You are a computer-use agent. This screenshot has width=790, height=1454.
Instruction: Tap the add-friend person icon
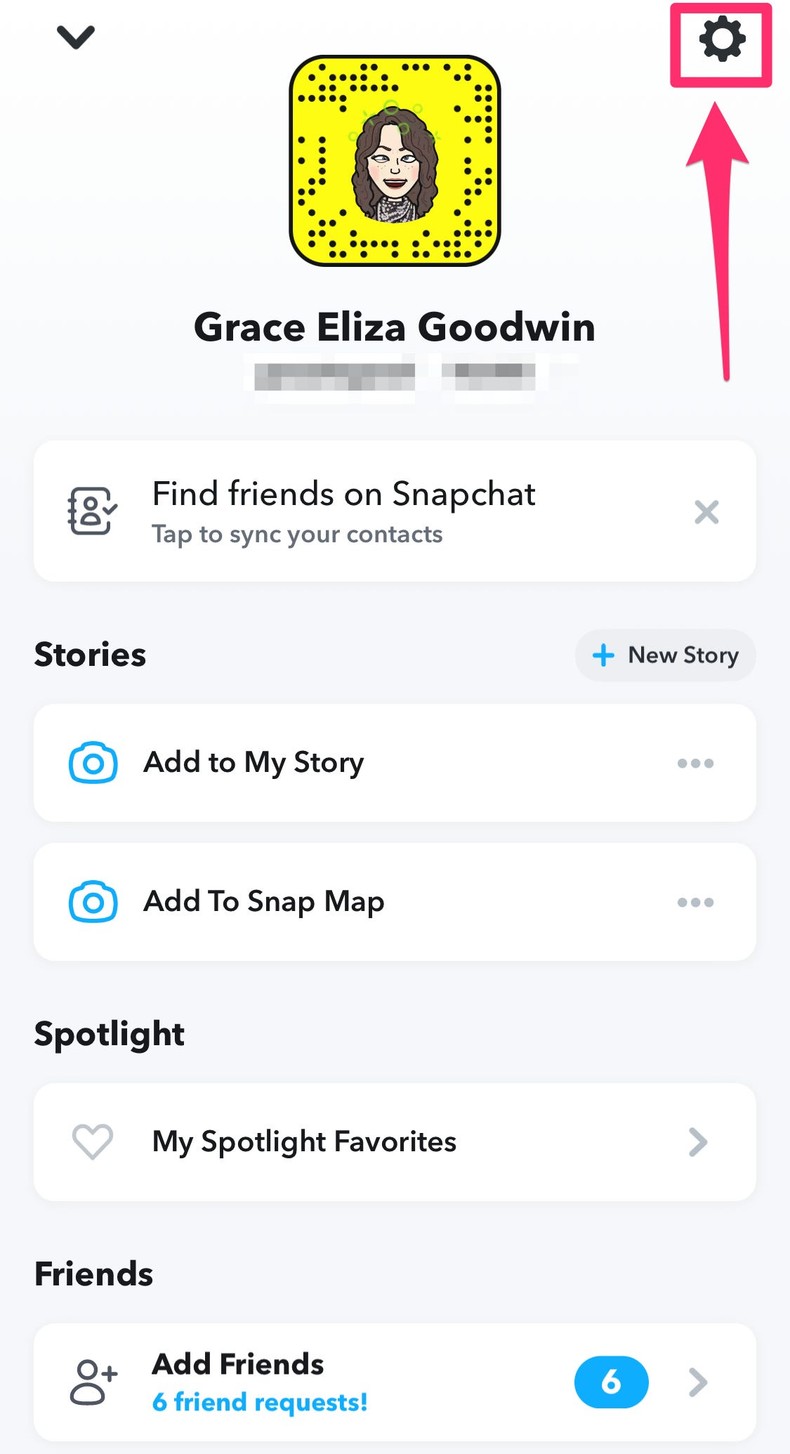pos(93,1382)
